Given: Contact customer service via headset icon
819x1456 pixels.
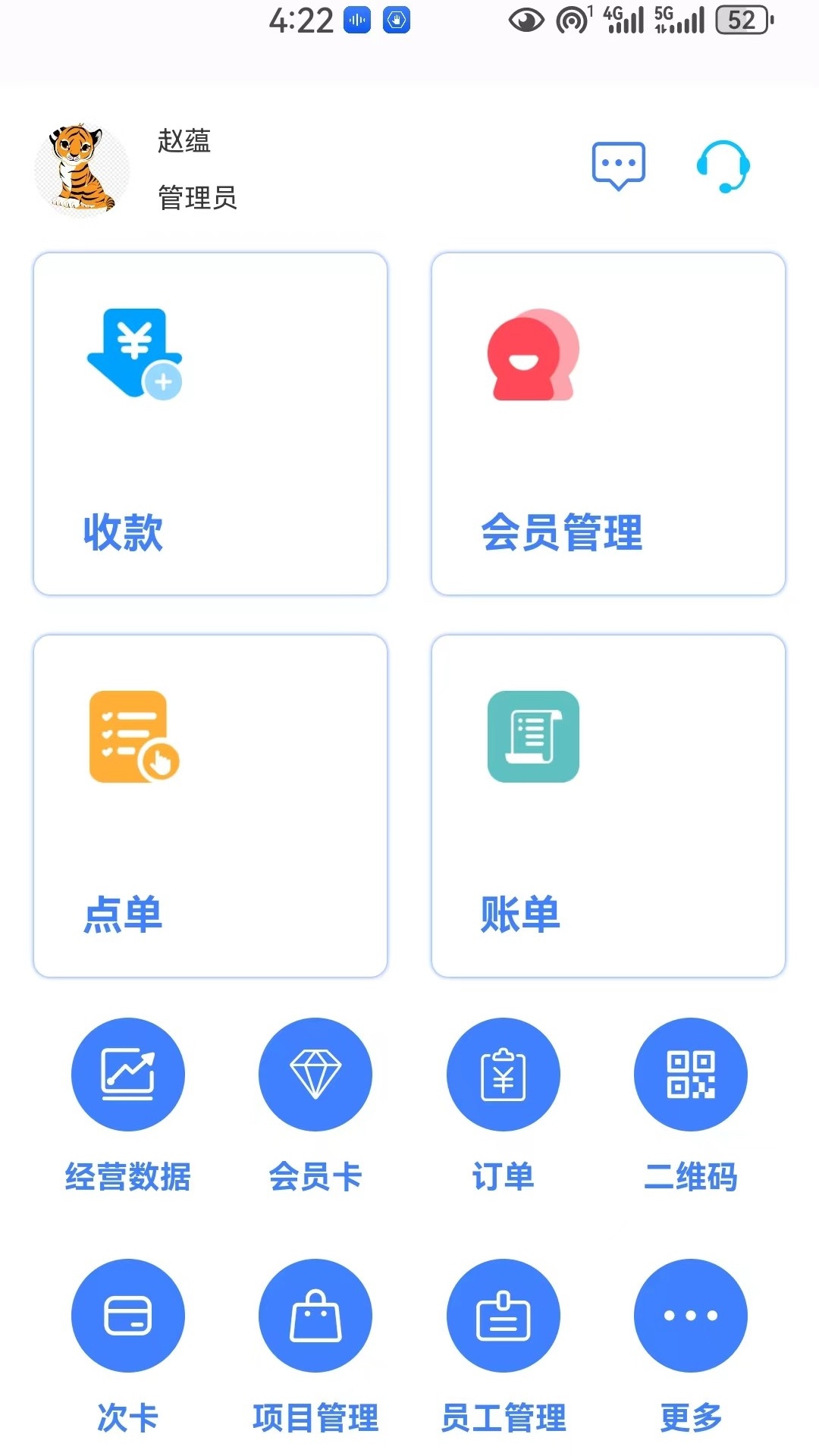Looking at the screenshot, I should pos(723,166).
